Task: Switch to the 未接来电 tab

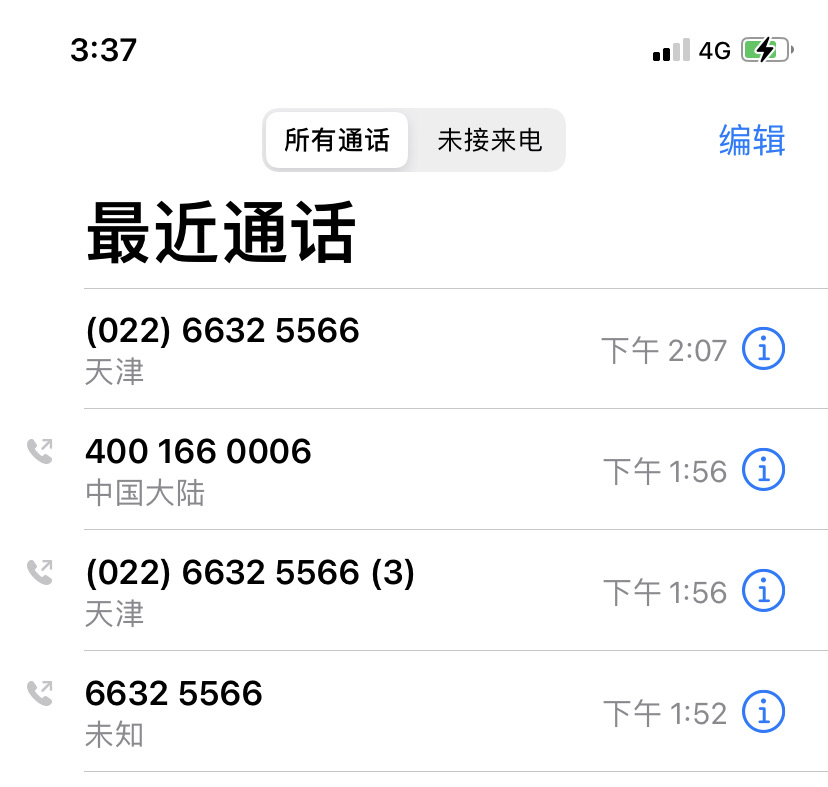Action: click(x=489, y=140)
